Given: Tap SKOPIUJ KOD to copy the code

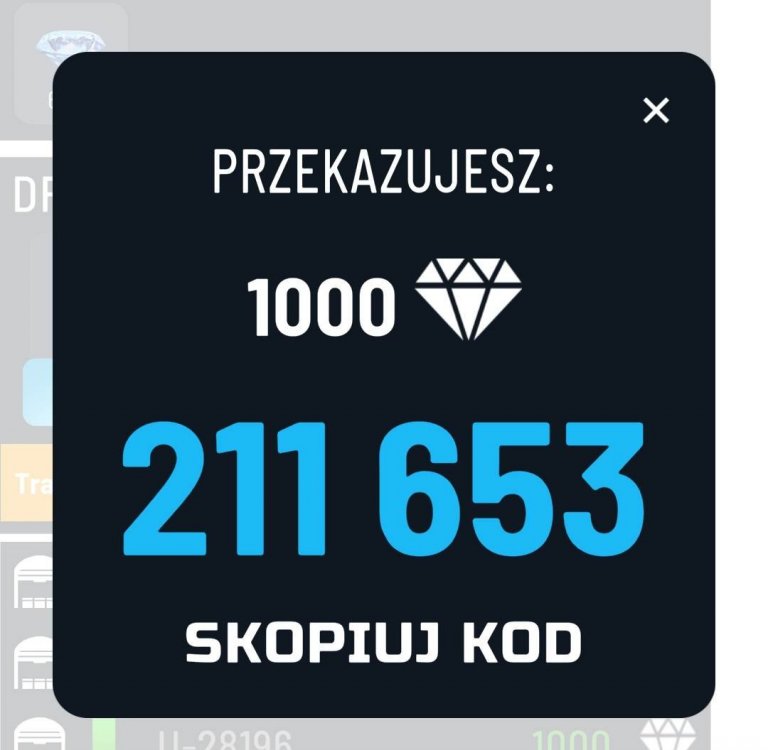Looking at the screenshot, I should pyautogui.click(x=383, y=642).
